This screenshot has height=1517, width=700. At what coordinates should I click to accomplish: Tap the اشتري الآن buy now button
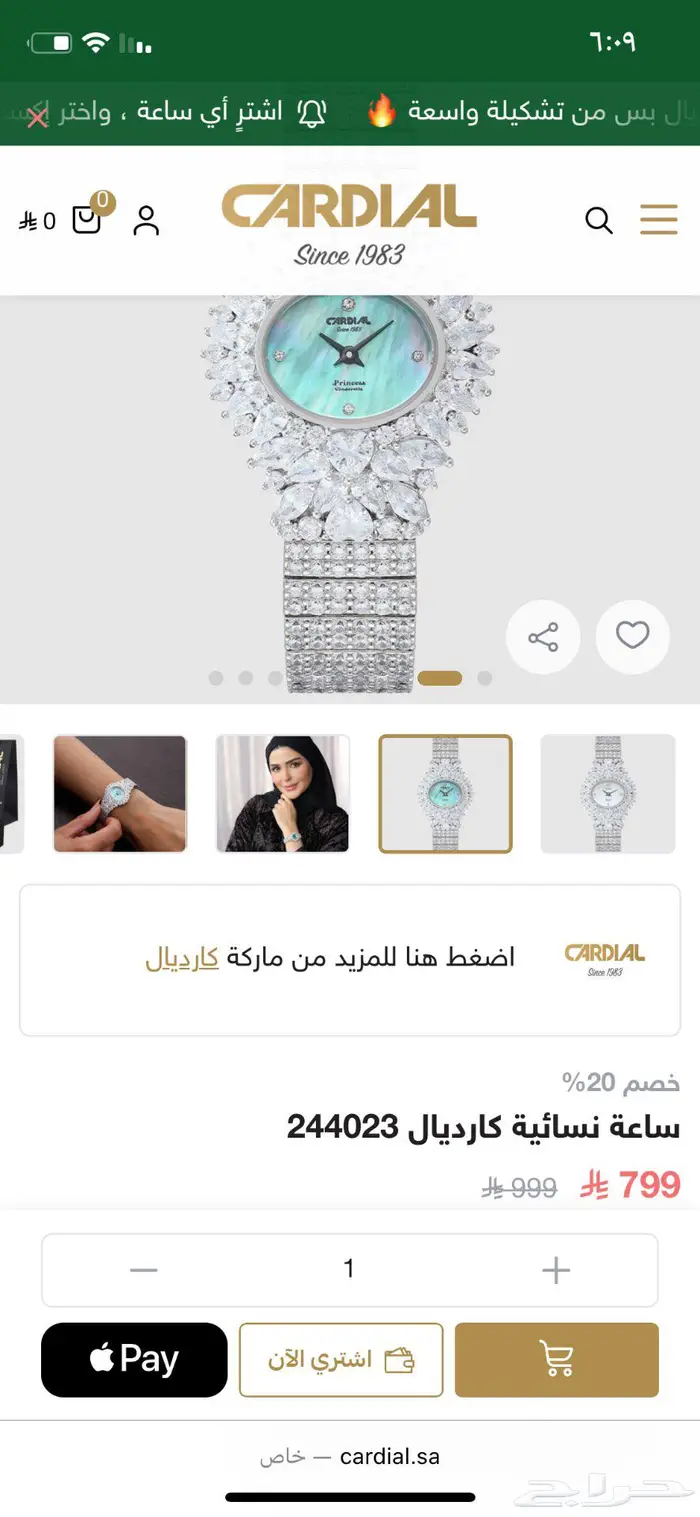tap(341, 1360)
